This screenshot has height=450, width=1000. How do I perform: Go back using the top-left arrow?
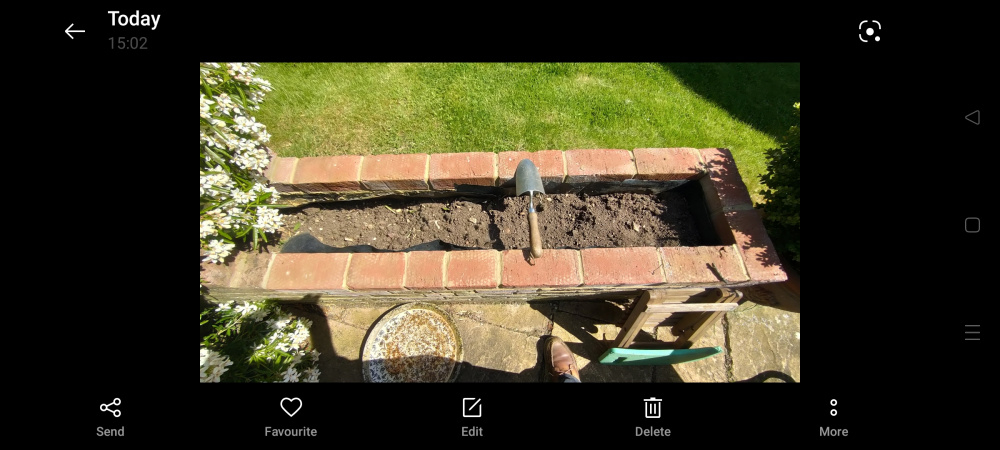[x=75, y=31]
